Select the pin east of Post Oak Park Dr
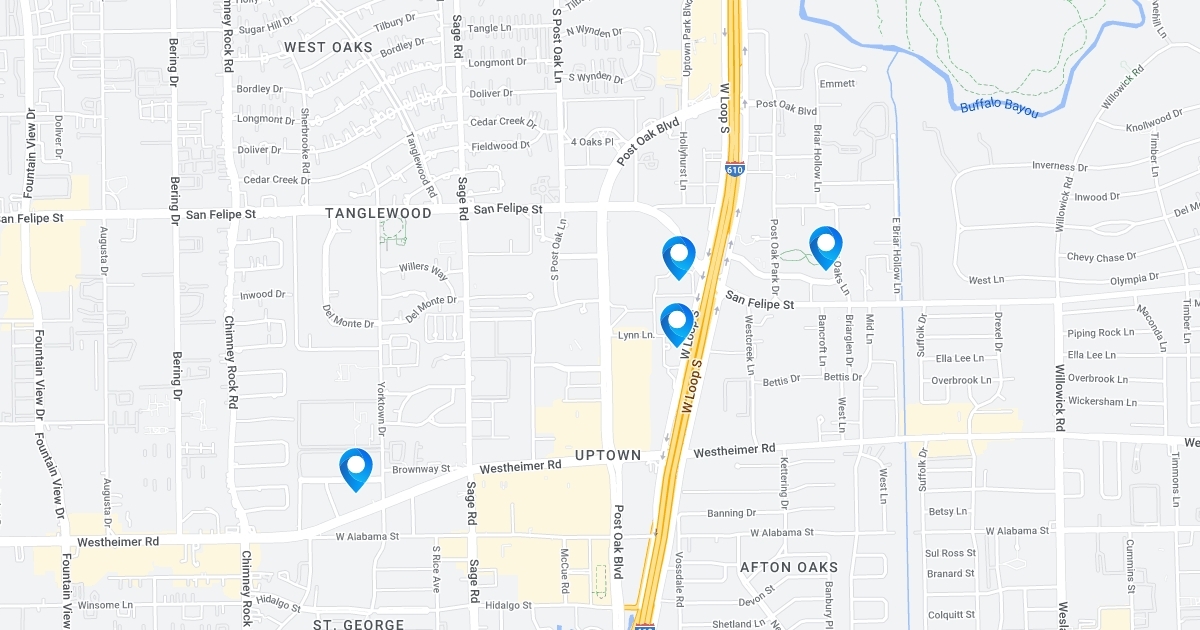This screenshot has width=1200, height=630. (826, 247)
